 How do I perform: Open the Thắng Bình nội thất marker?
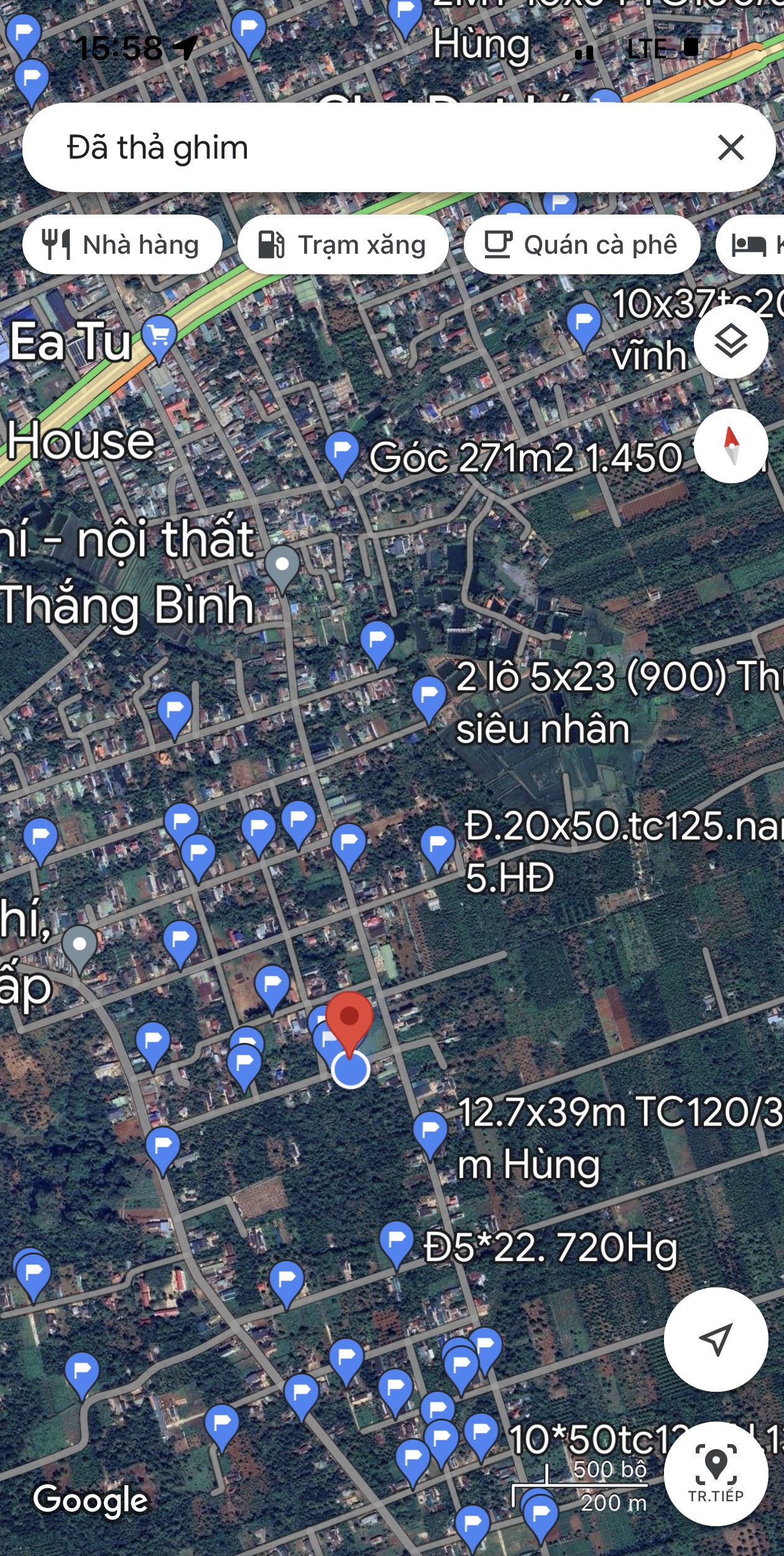[282, 566]
